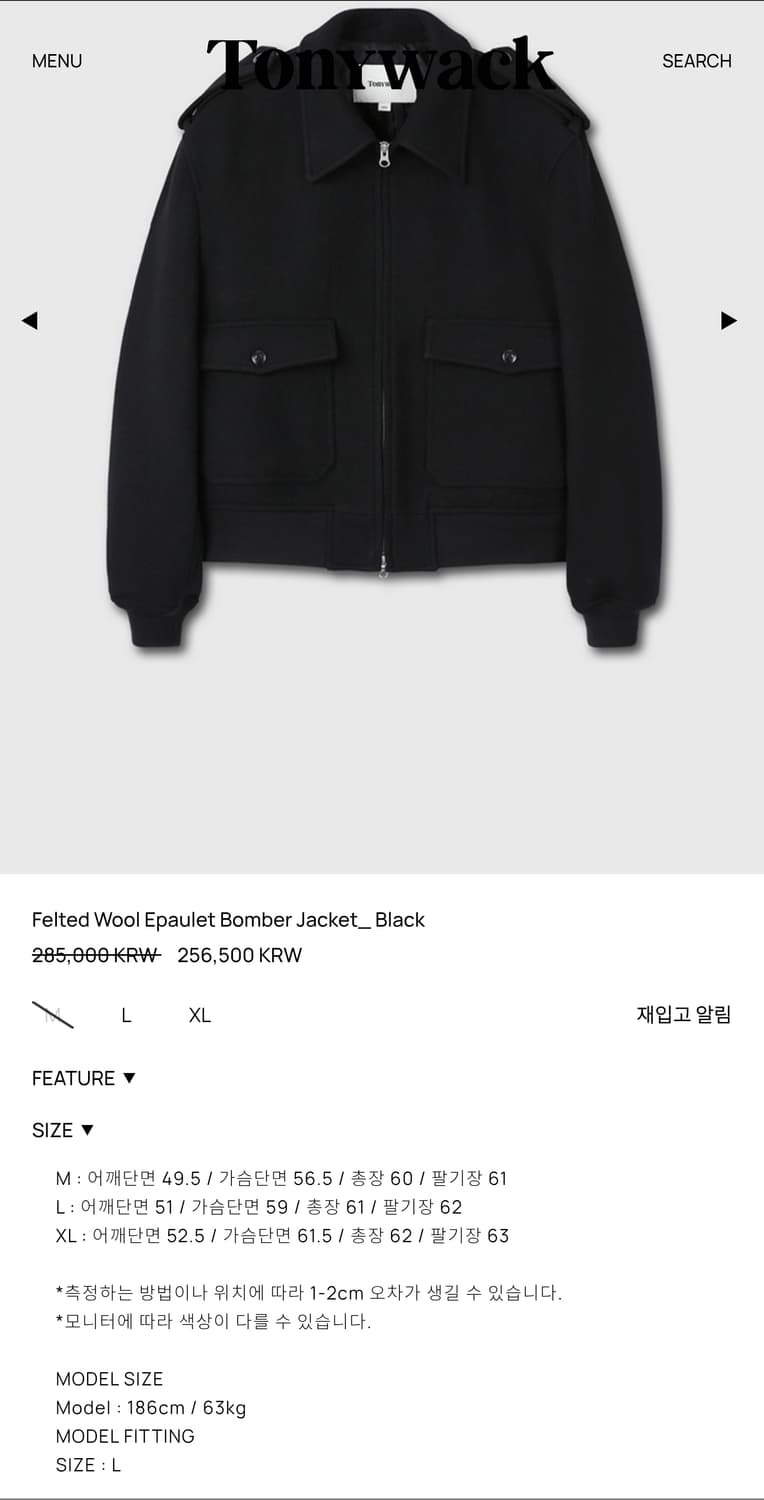Open the MENU navigation

tap(57, 61)
